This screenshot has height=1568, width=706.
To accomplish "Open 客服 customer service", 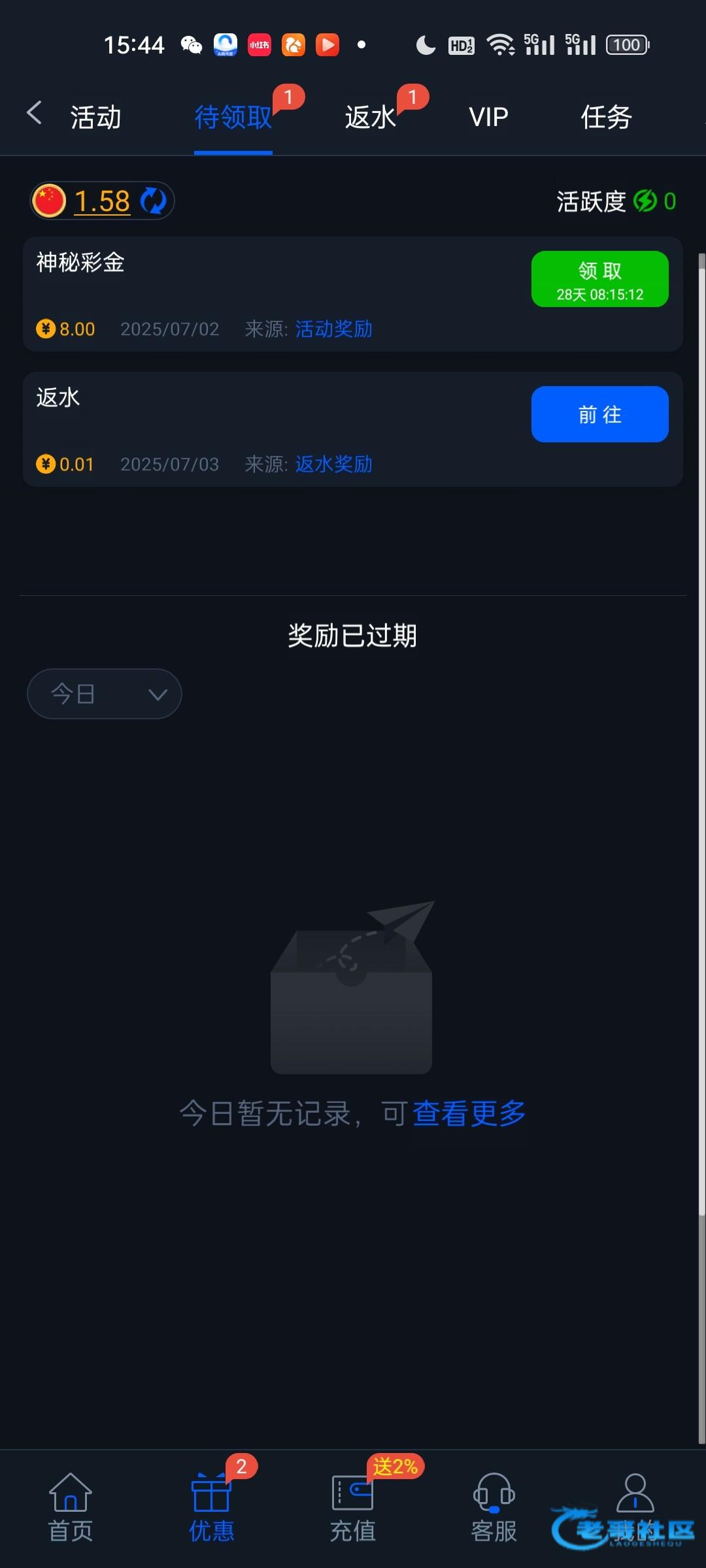I will [x=494, y=1508].
